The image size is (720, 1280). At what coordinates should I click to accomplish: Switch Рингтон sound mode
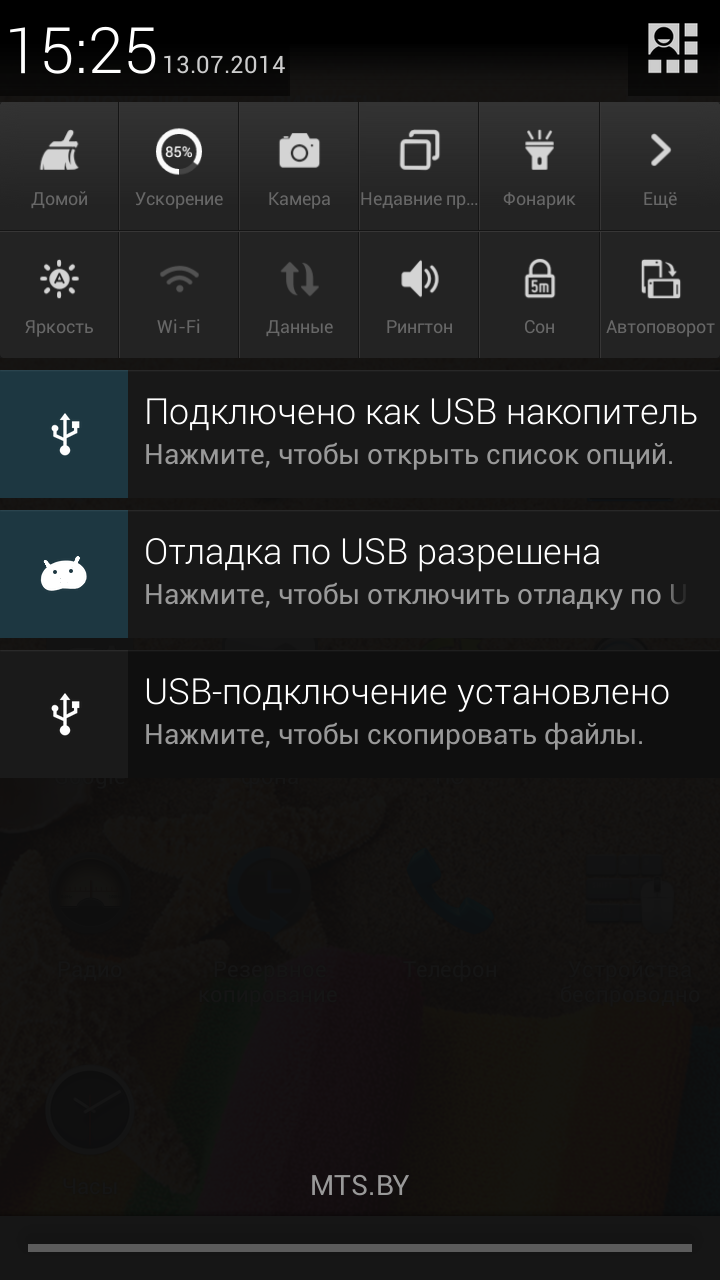(419, 294)
